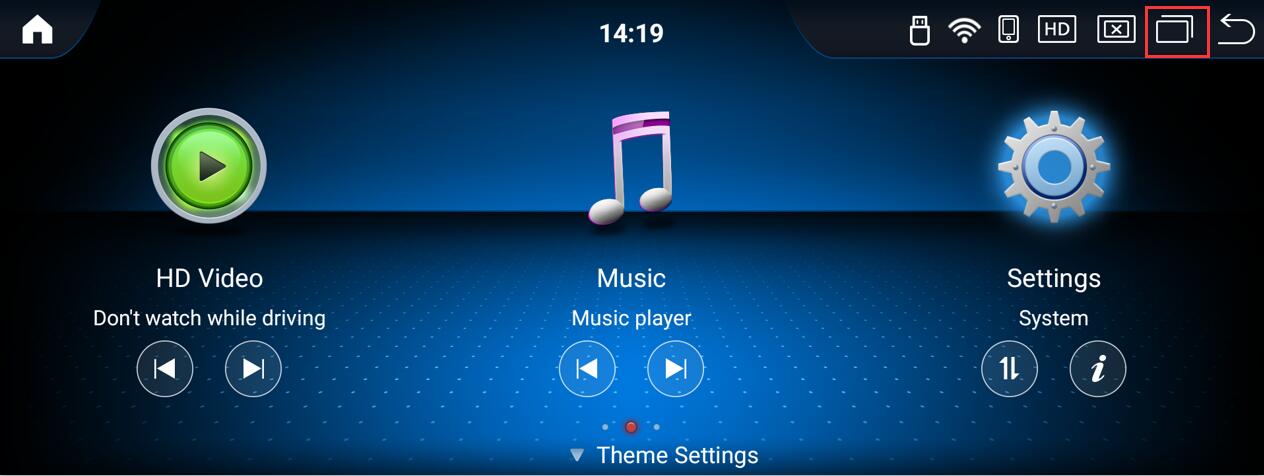Open data transfer shortcut under Settings

click(x=1009, y=369)
